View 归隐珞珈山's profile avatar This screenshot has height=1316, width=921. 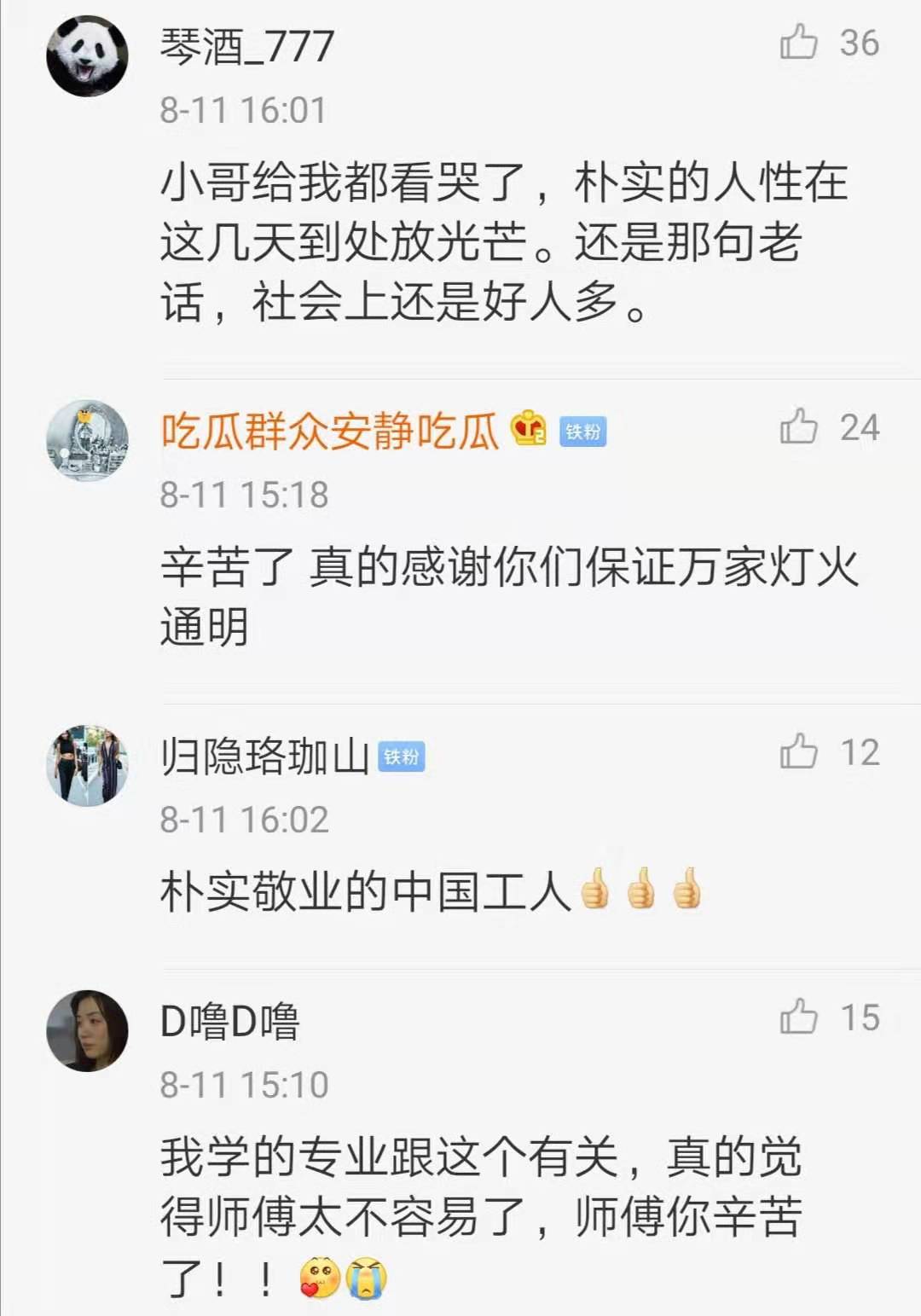[x=87, y=765]
